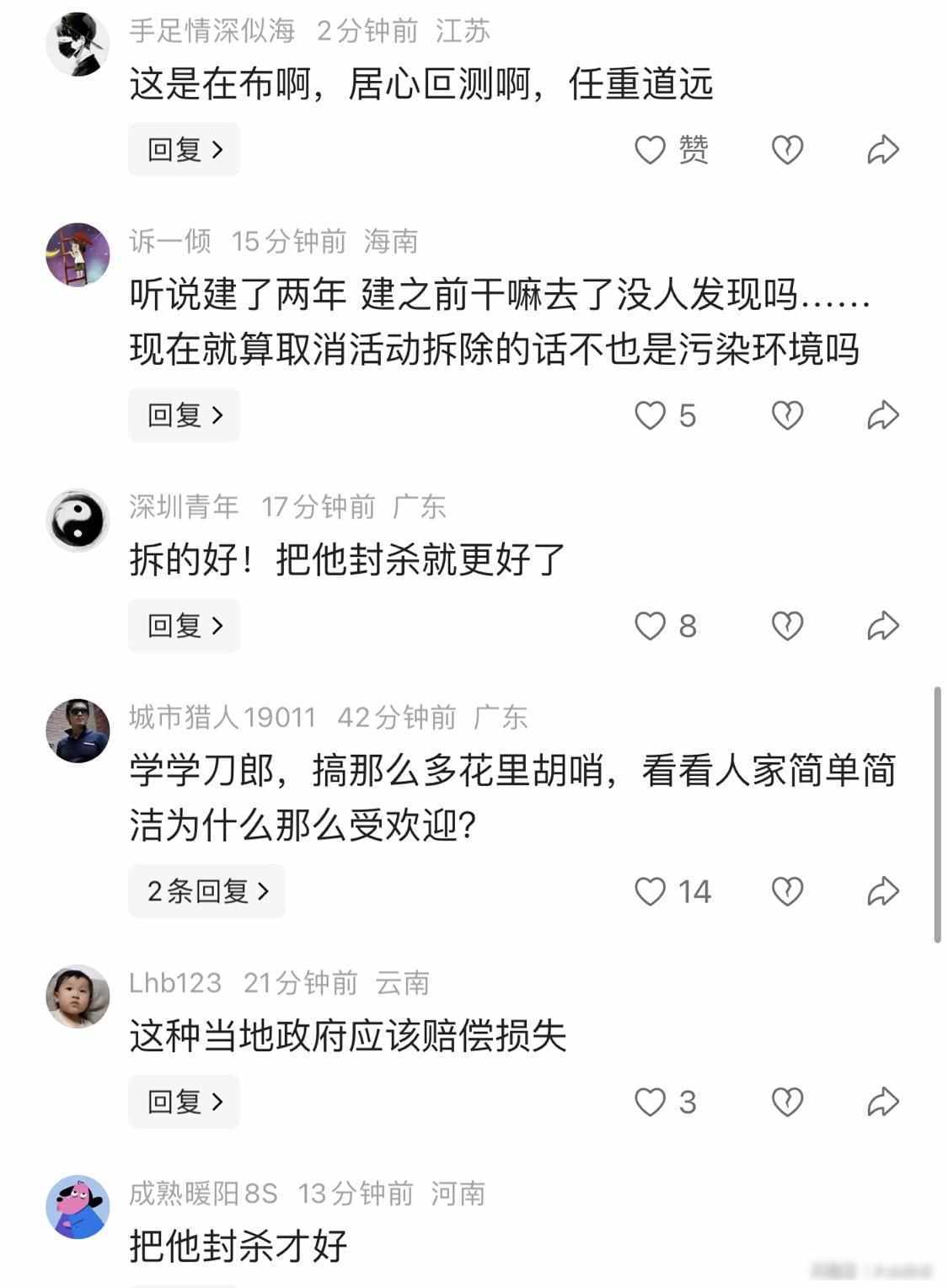Screen dimensions: 948x1288
Task: Like 深圳青年's comment
Action: [x=650, y=626]
